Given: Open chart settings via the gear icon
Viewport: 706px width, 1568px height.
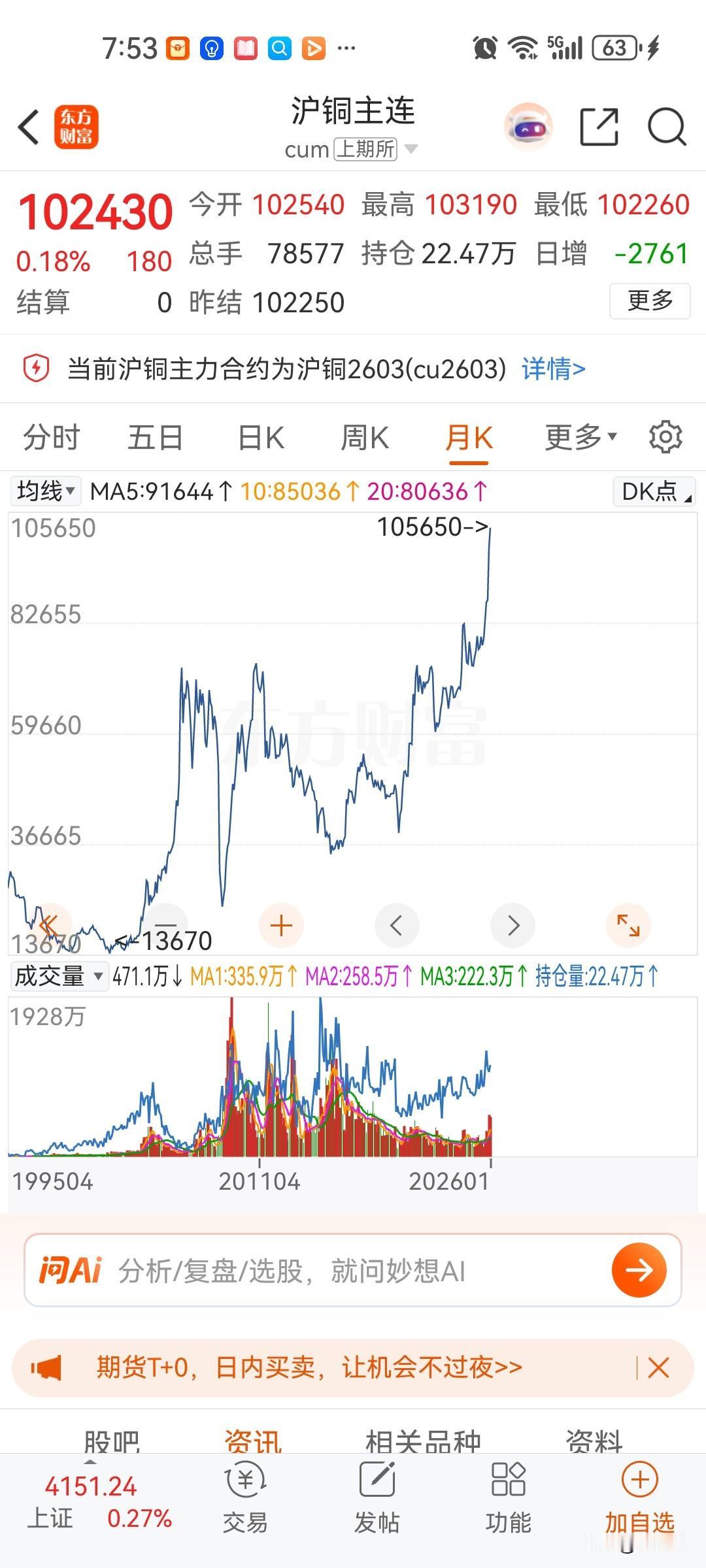Looking at the screenshot, I should 665,436.
